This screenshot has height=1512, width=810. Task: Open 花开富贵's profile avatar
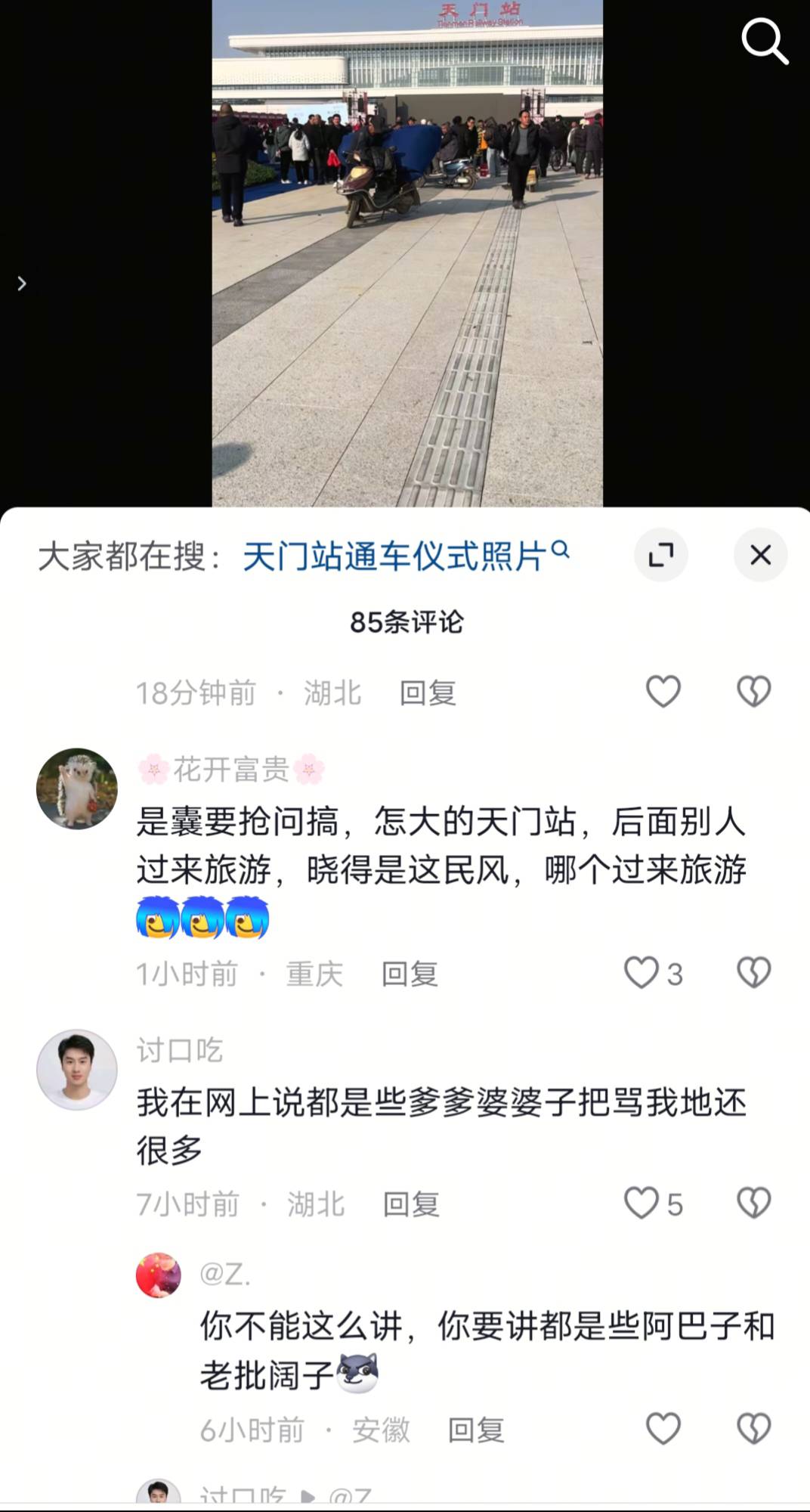pyautogui.click(x=77, y=789)
